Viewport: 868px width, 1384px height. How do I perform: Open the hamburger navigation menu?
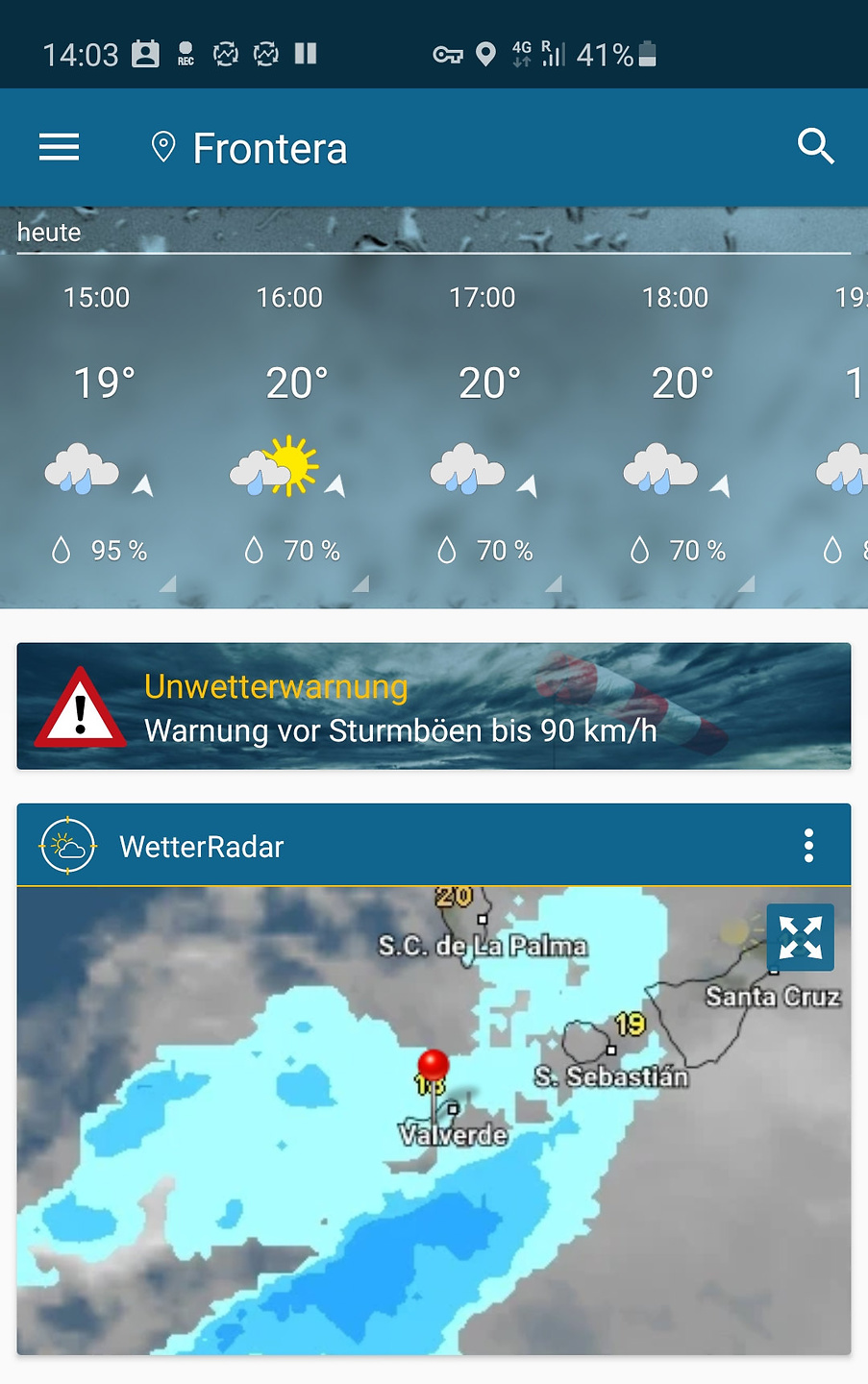pos(59,147)
